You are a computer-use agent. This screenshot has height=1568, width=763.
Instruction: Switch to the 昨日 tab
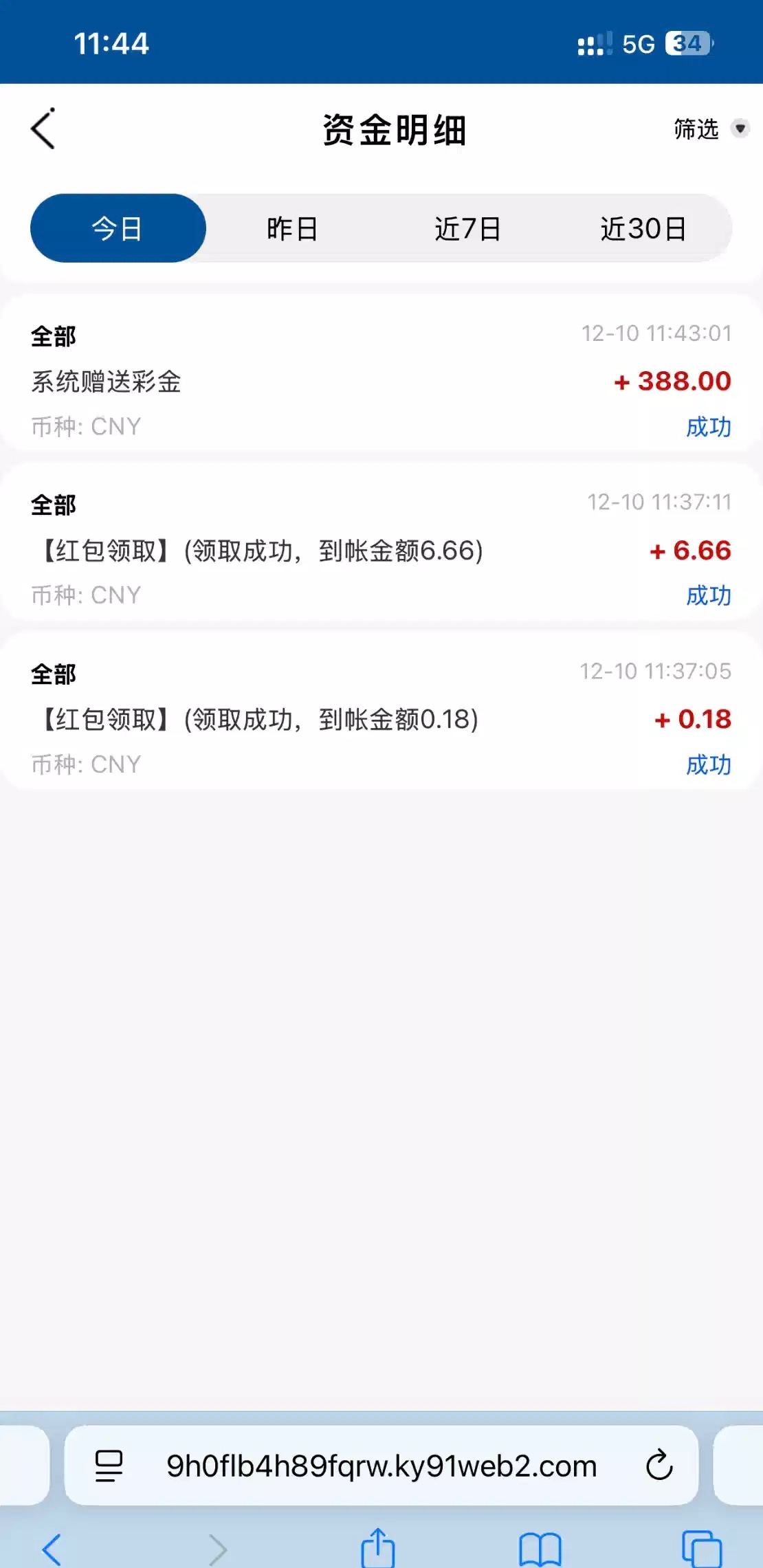point(292,228)
